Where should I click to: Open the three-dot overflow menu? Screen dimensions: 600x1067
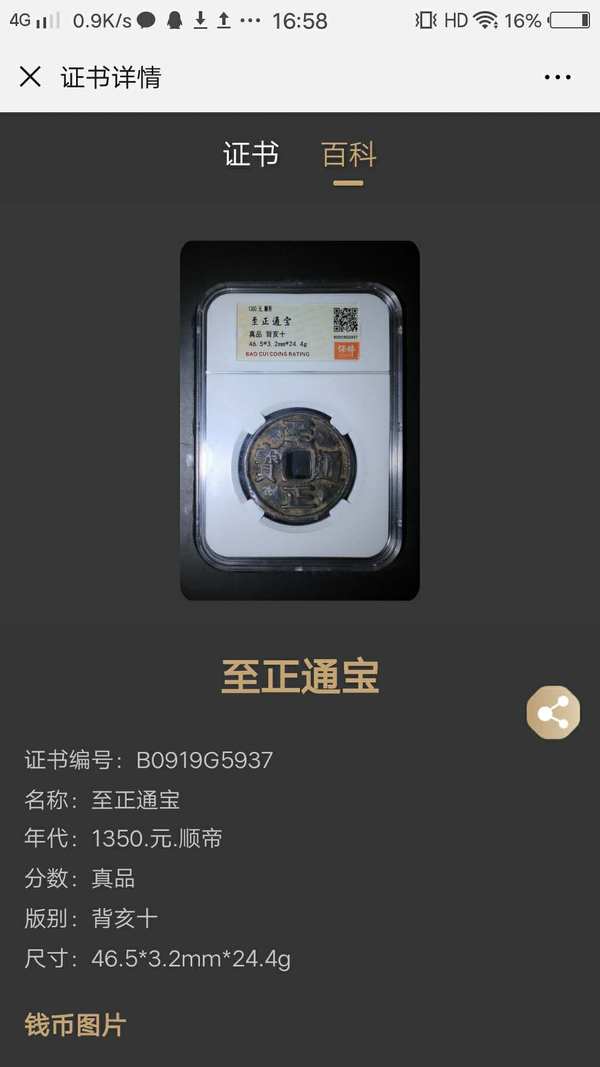click(x=557, y=77)
